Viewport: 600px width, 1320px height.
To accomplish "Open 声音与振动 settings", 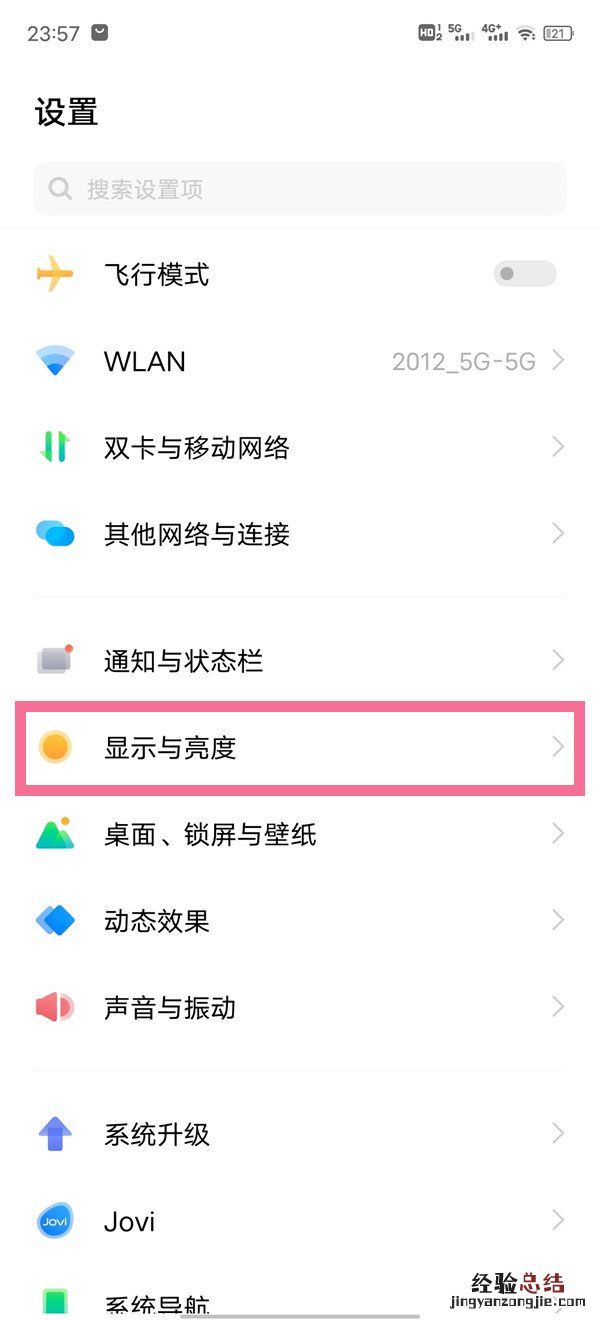I will click(x=300, y=1007).
